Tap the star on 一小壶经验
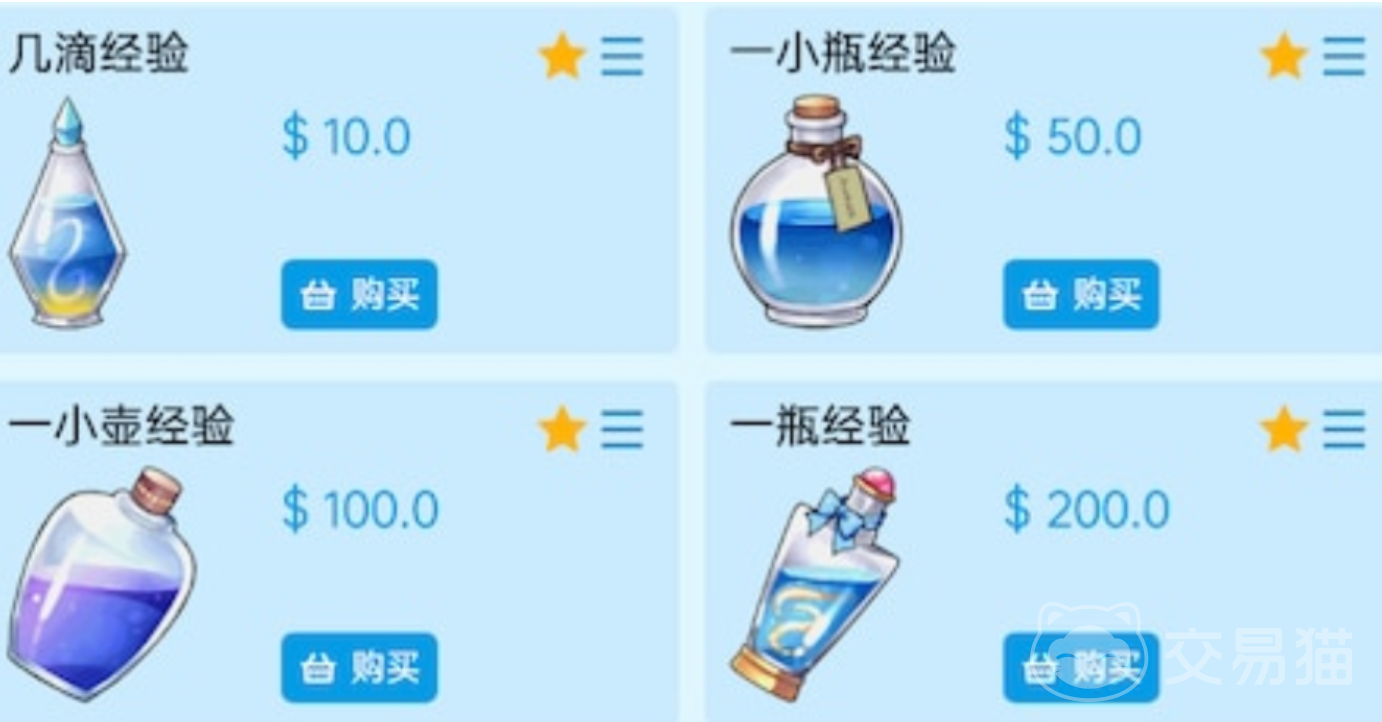The width and height of the screenshot is (1382, 722). pyautogui.click(x=561, y=430)
